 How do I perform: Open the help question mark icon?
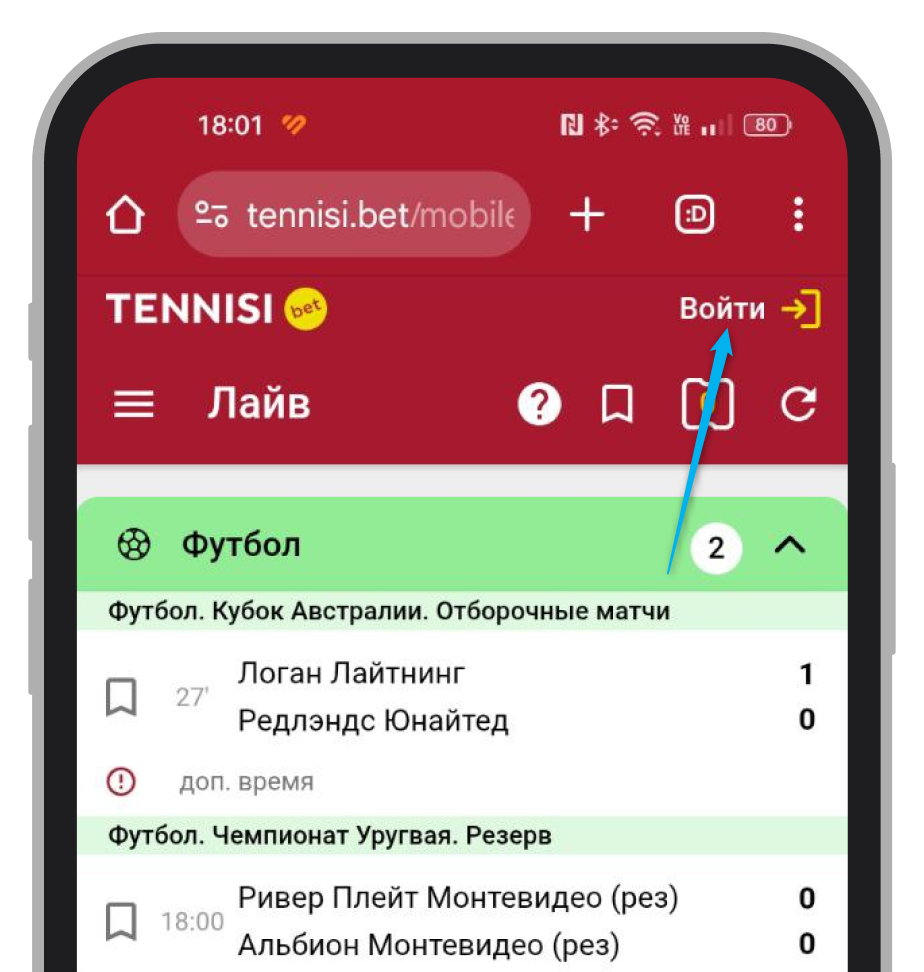tap(539, 405)
